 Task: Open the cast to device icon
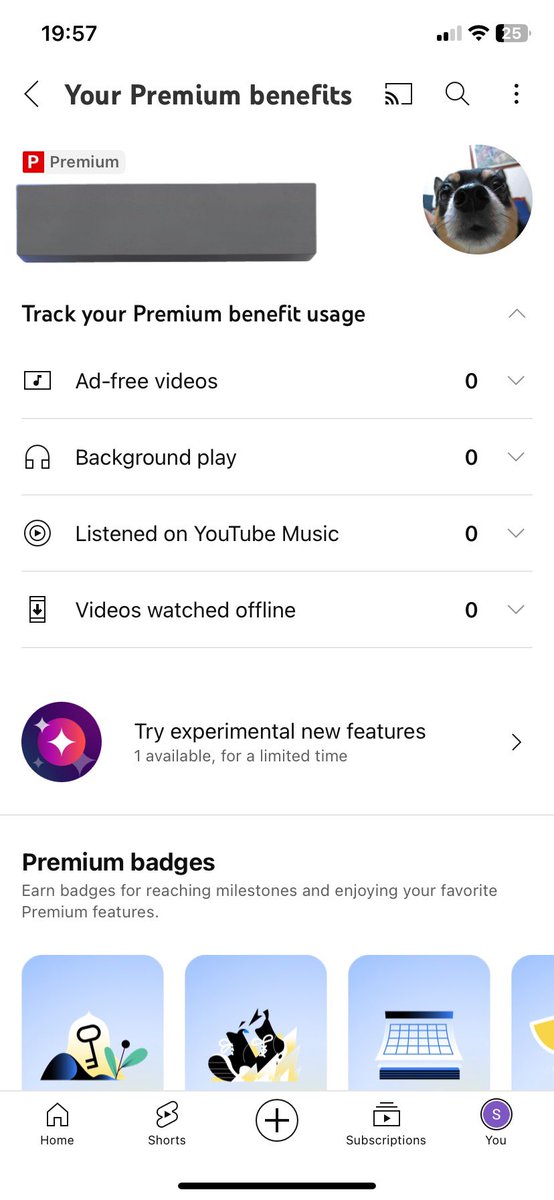tap(398, 95)
